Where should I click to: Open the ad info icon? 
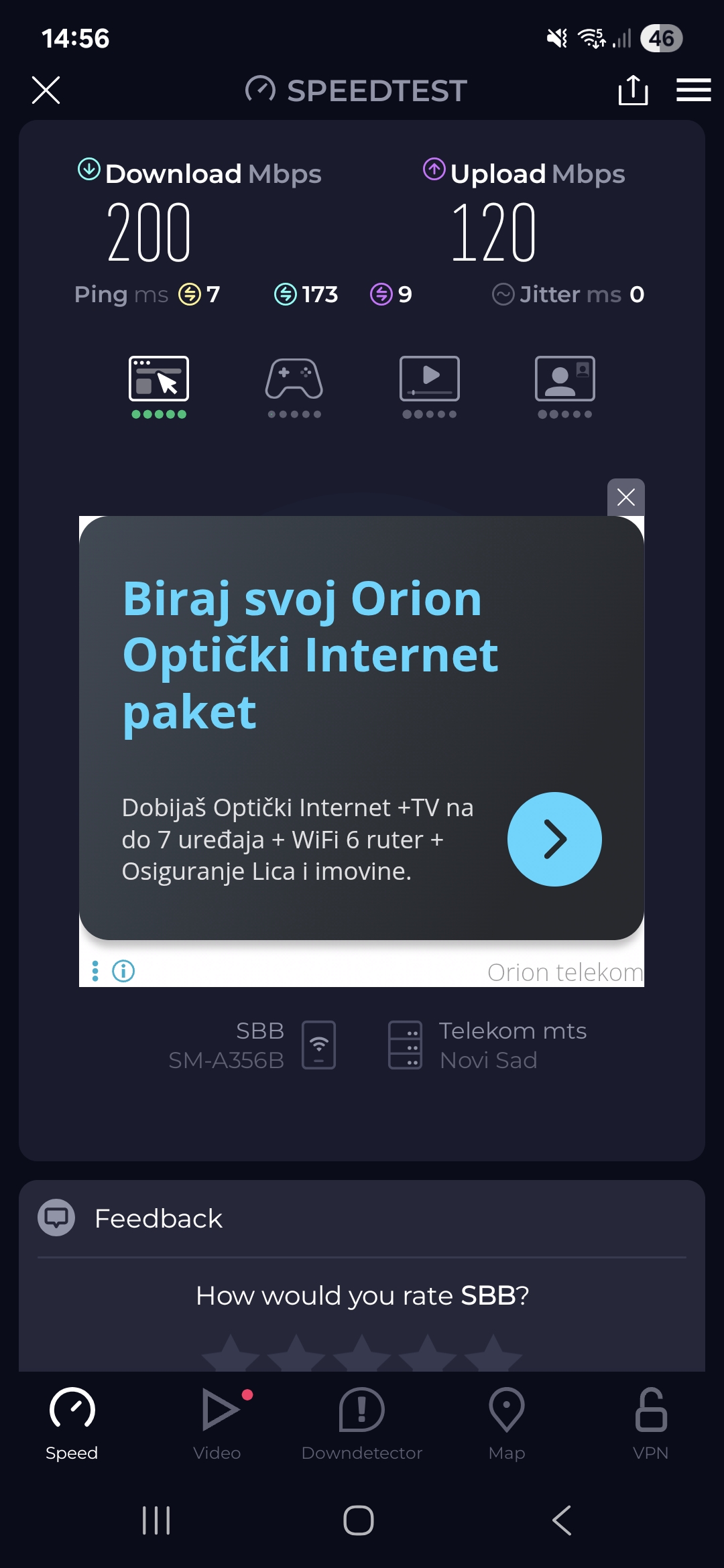pyautogui.click(x=123, y=971)
